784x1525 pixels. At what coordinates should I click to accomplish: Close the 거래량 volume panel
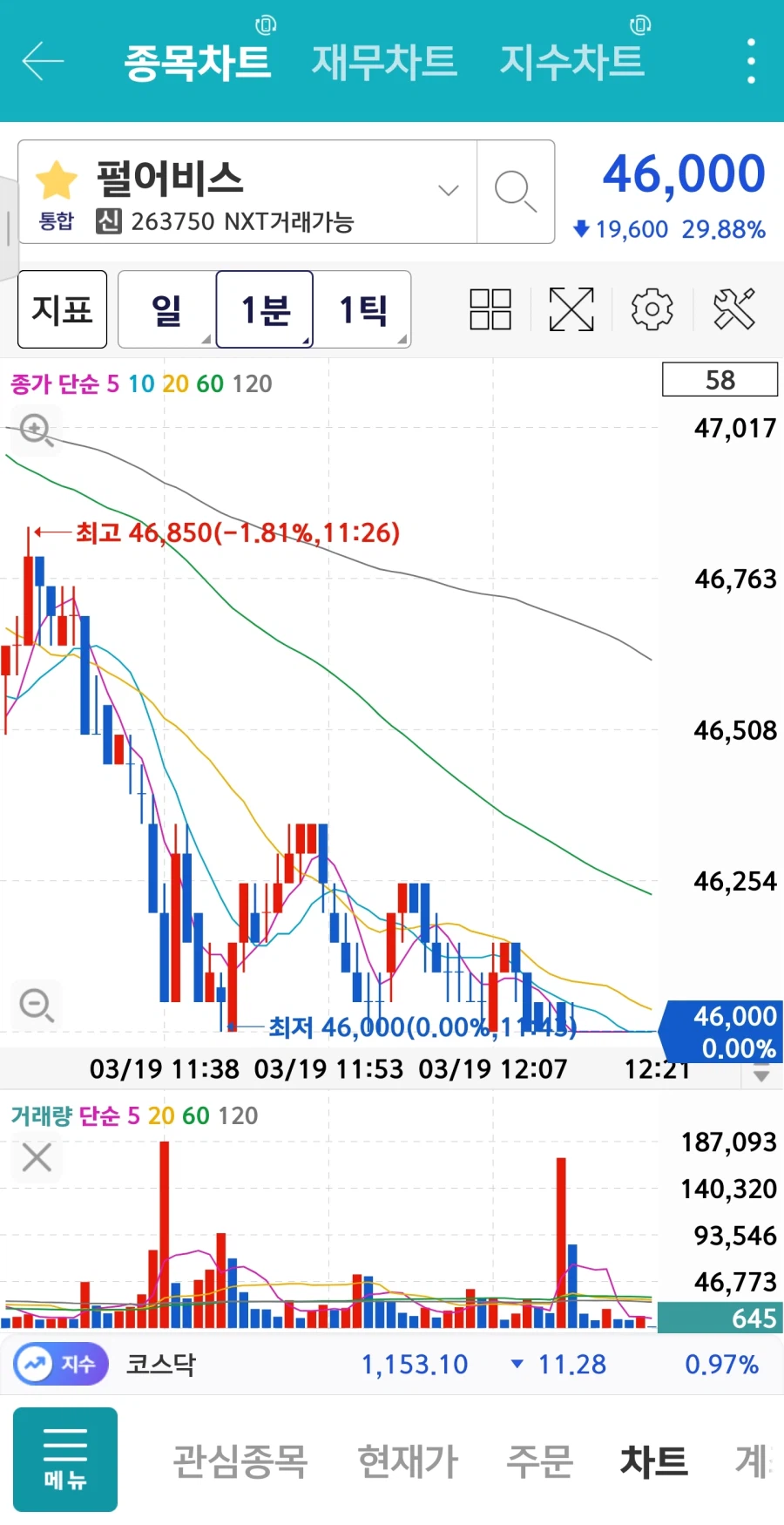click(37, 1158)
